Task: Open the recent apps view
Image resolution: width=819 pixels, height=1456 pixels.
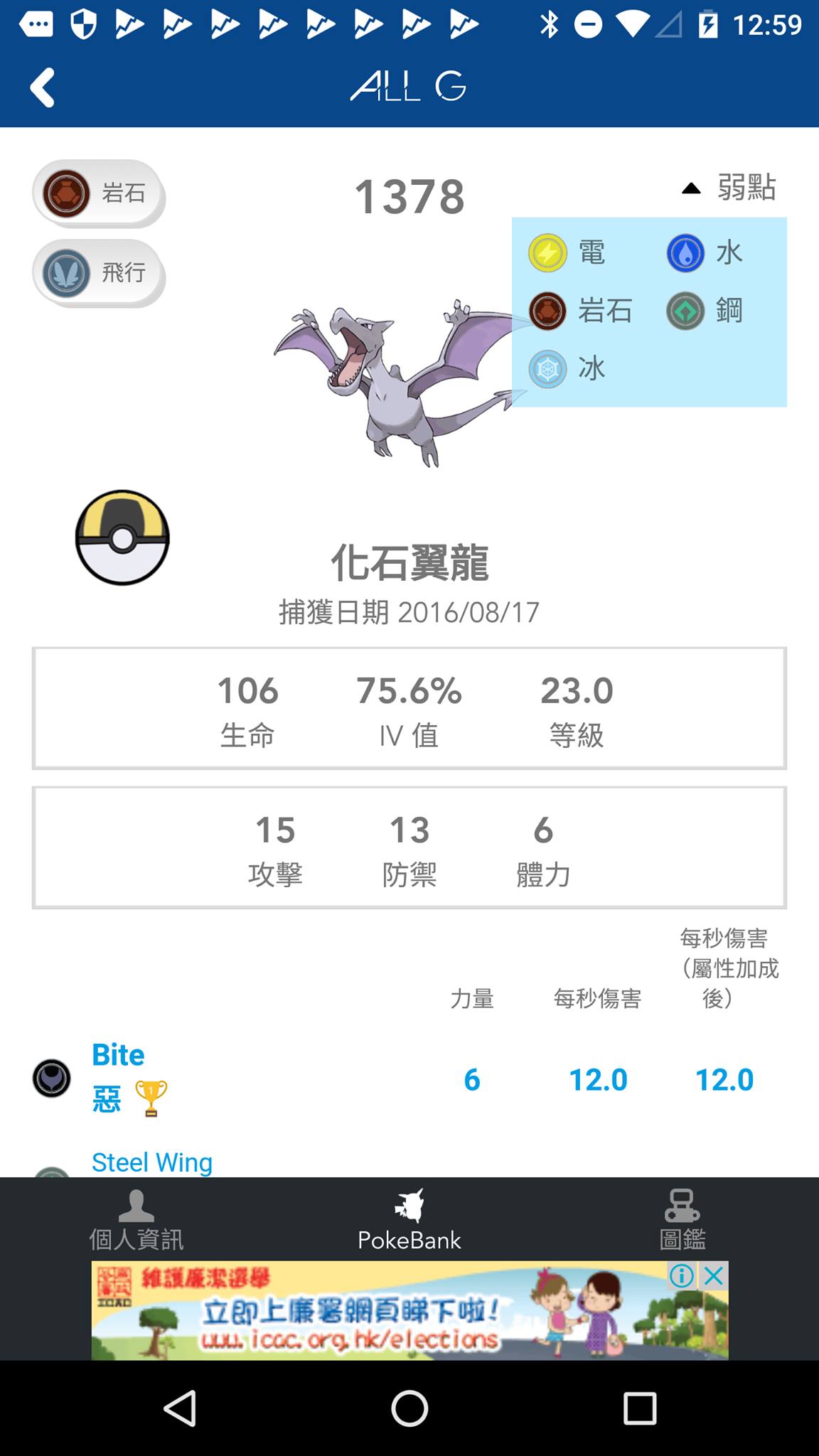Action: tap(639, 1408)
